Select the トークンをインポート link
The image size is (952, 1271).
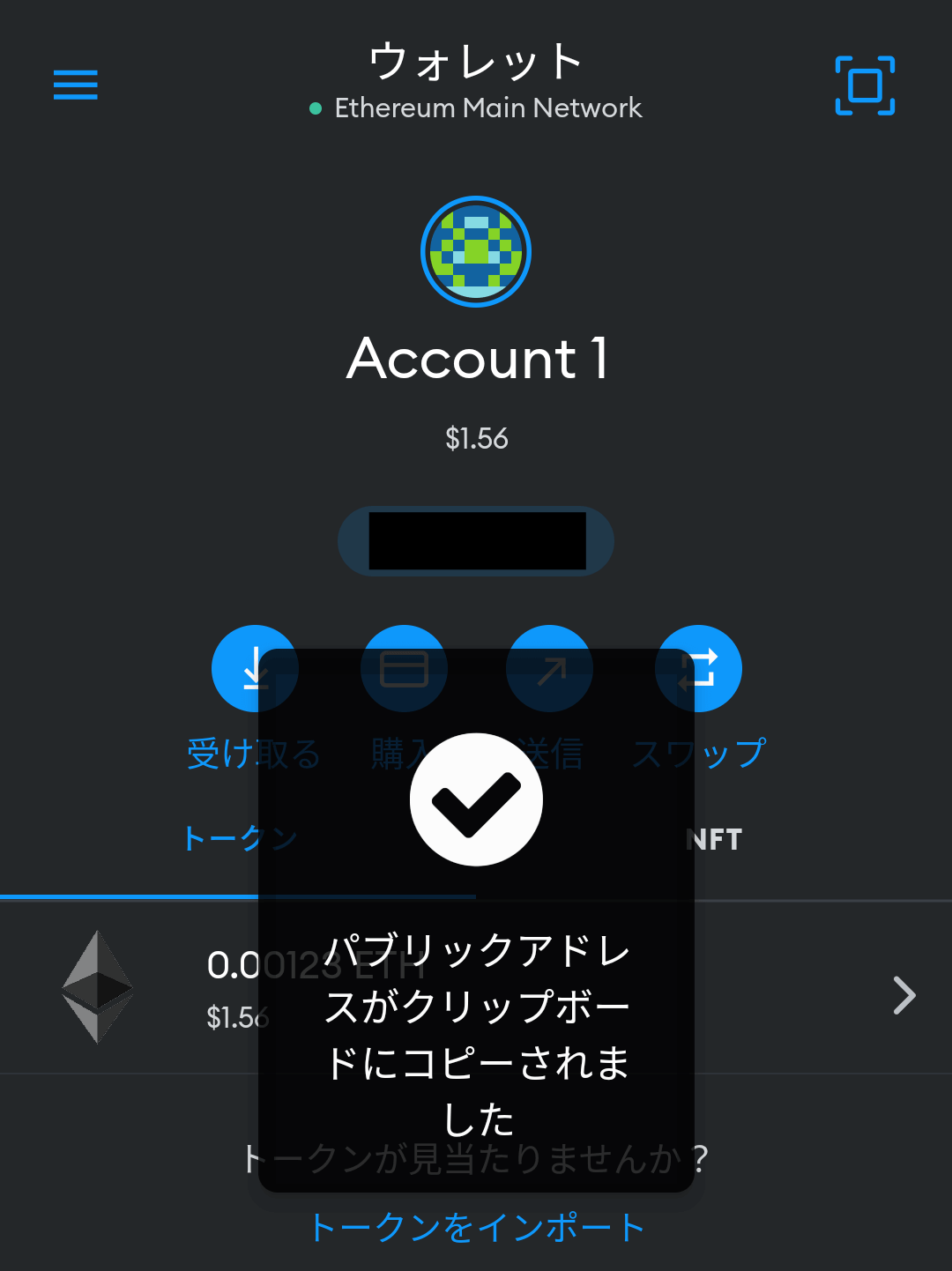coord(476,1228)
